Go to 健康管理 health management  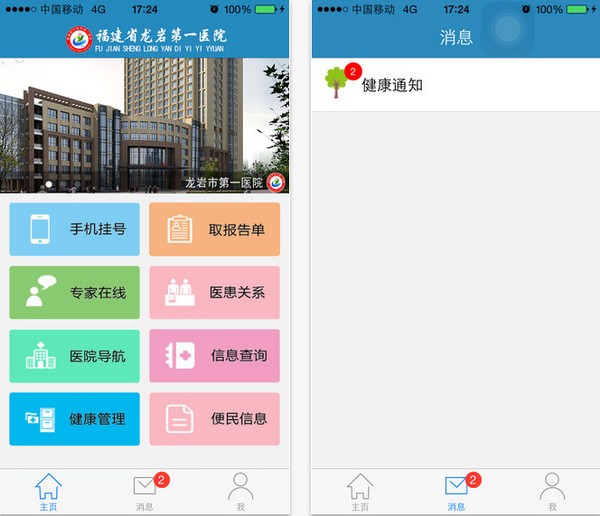point(74,419)
